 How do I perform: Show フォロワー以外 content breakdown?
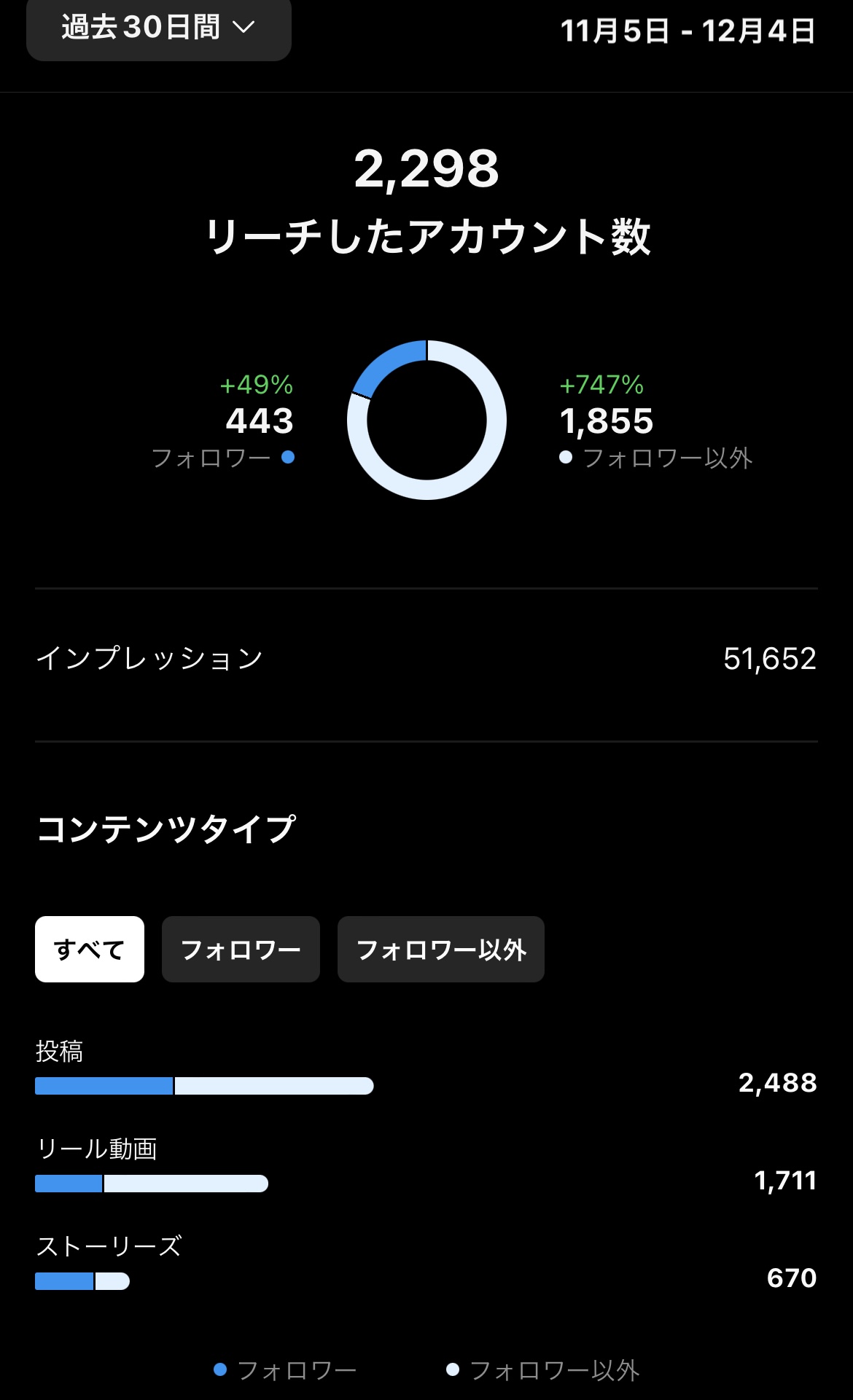point(440,949)
